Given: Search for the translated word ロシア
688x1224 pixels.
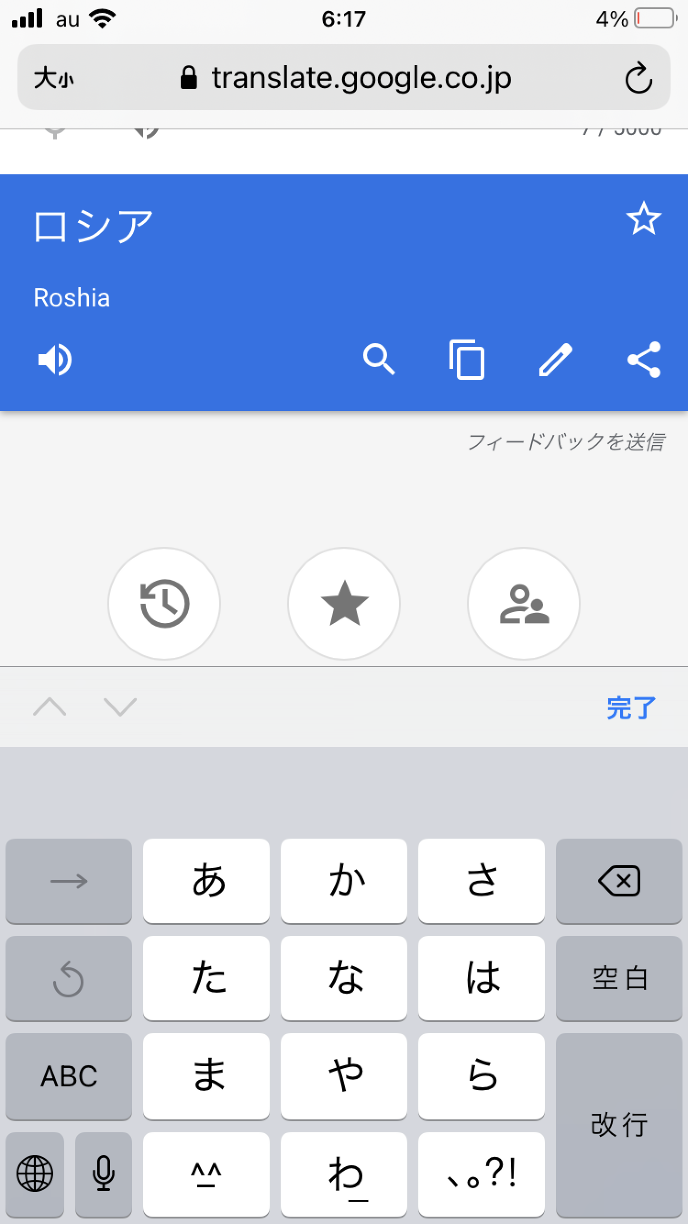Looking at the screenshot, I should 379,359.
